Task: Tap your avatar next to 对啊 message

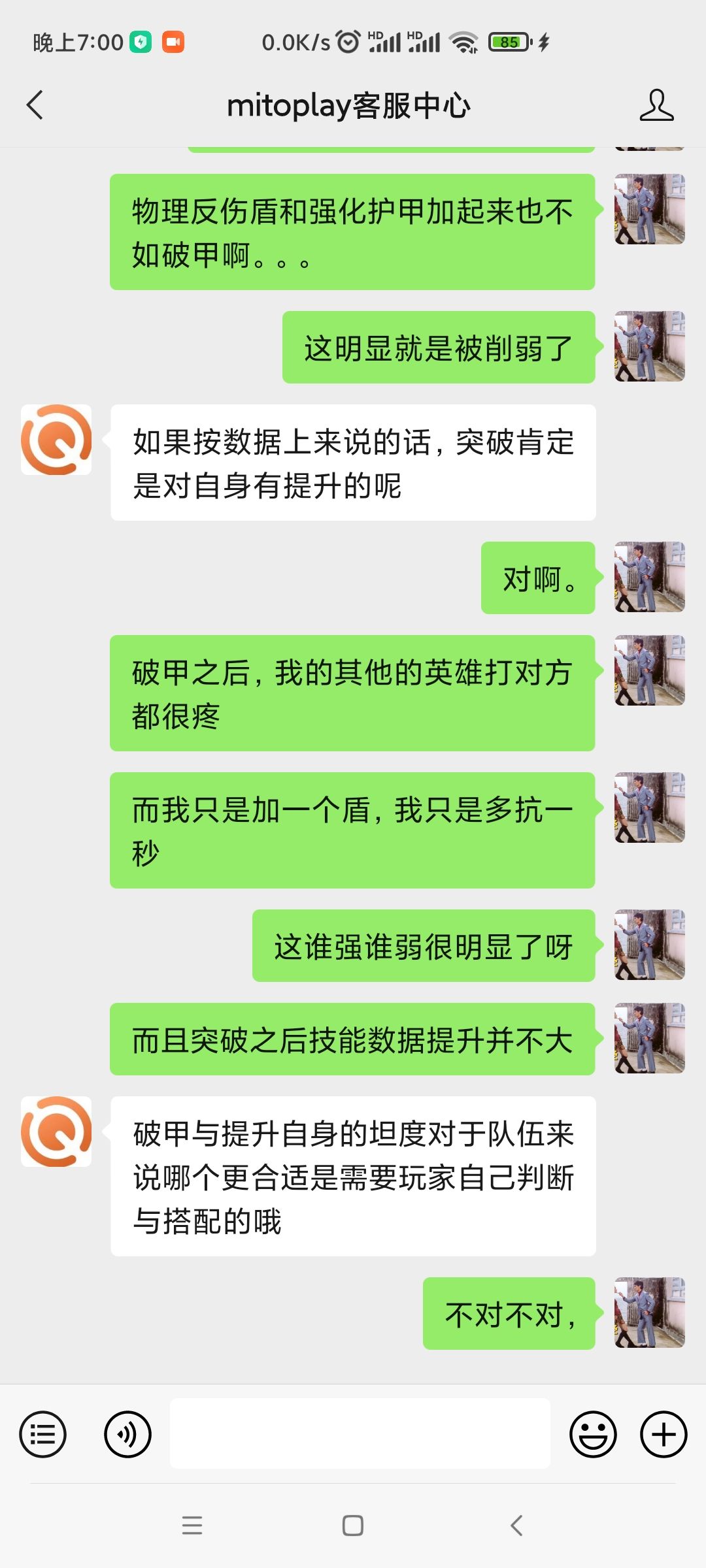Action: click(x=648, y=580)
